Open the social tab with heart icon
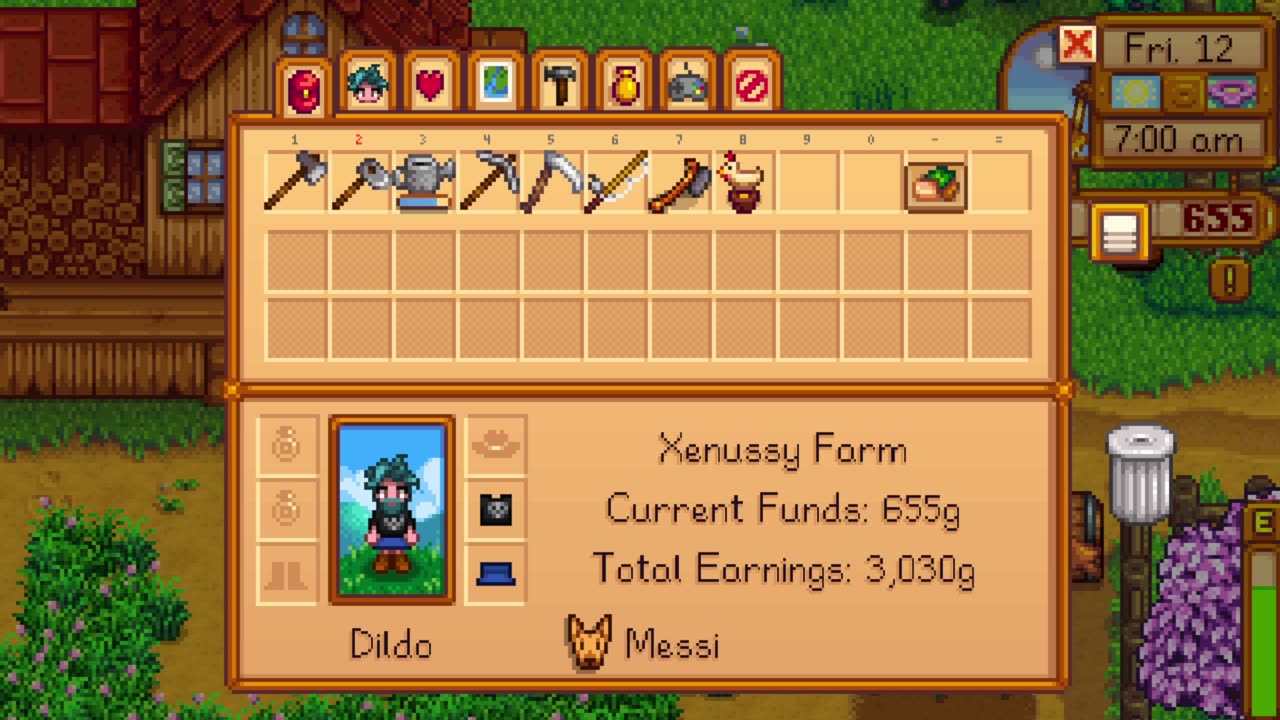This screenshot has width=1280, height=720. 430,86
